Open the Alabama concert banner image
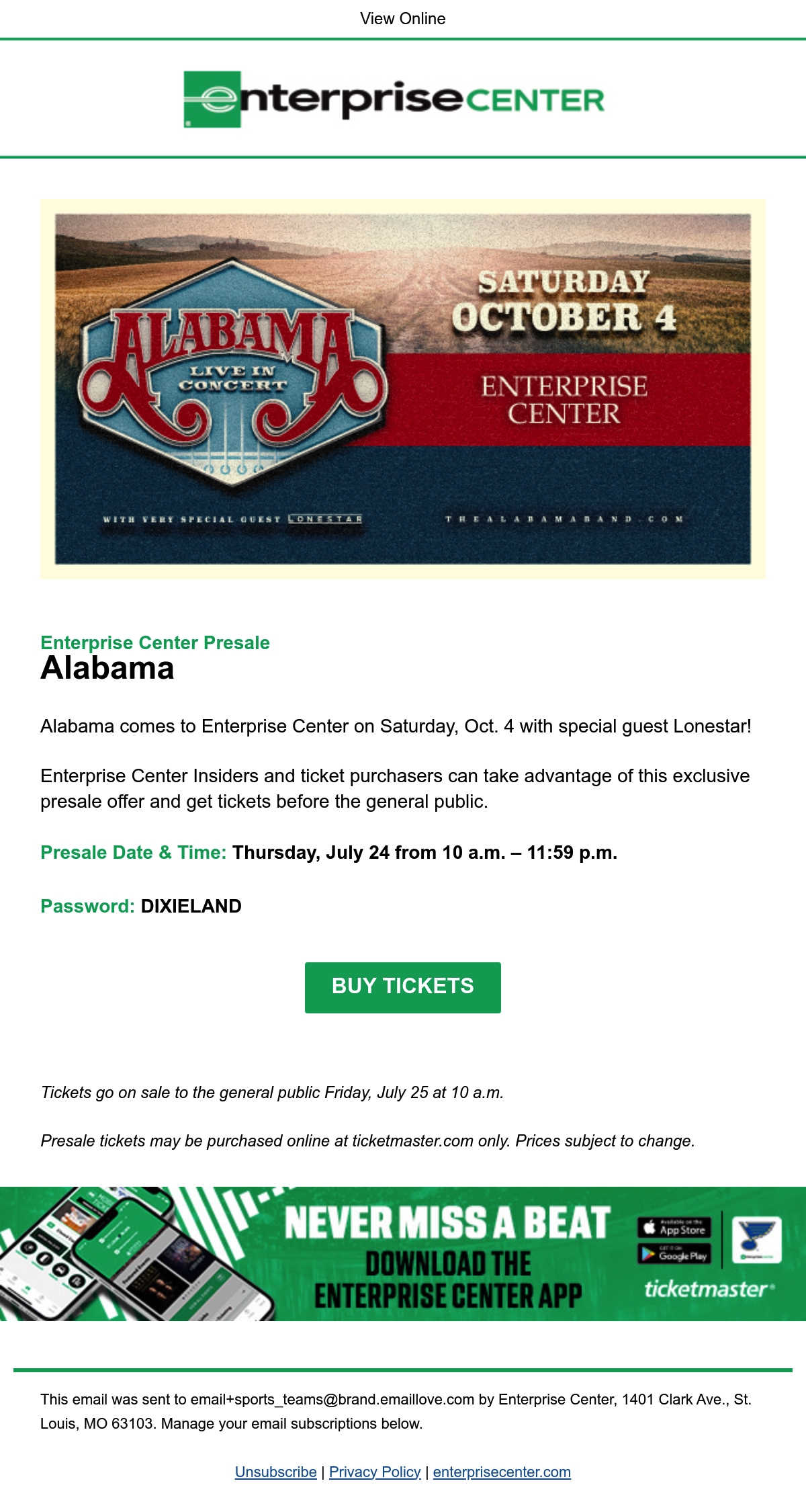The height and width of the screenshot is (1512, 806). [403, 389]
